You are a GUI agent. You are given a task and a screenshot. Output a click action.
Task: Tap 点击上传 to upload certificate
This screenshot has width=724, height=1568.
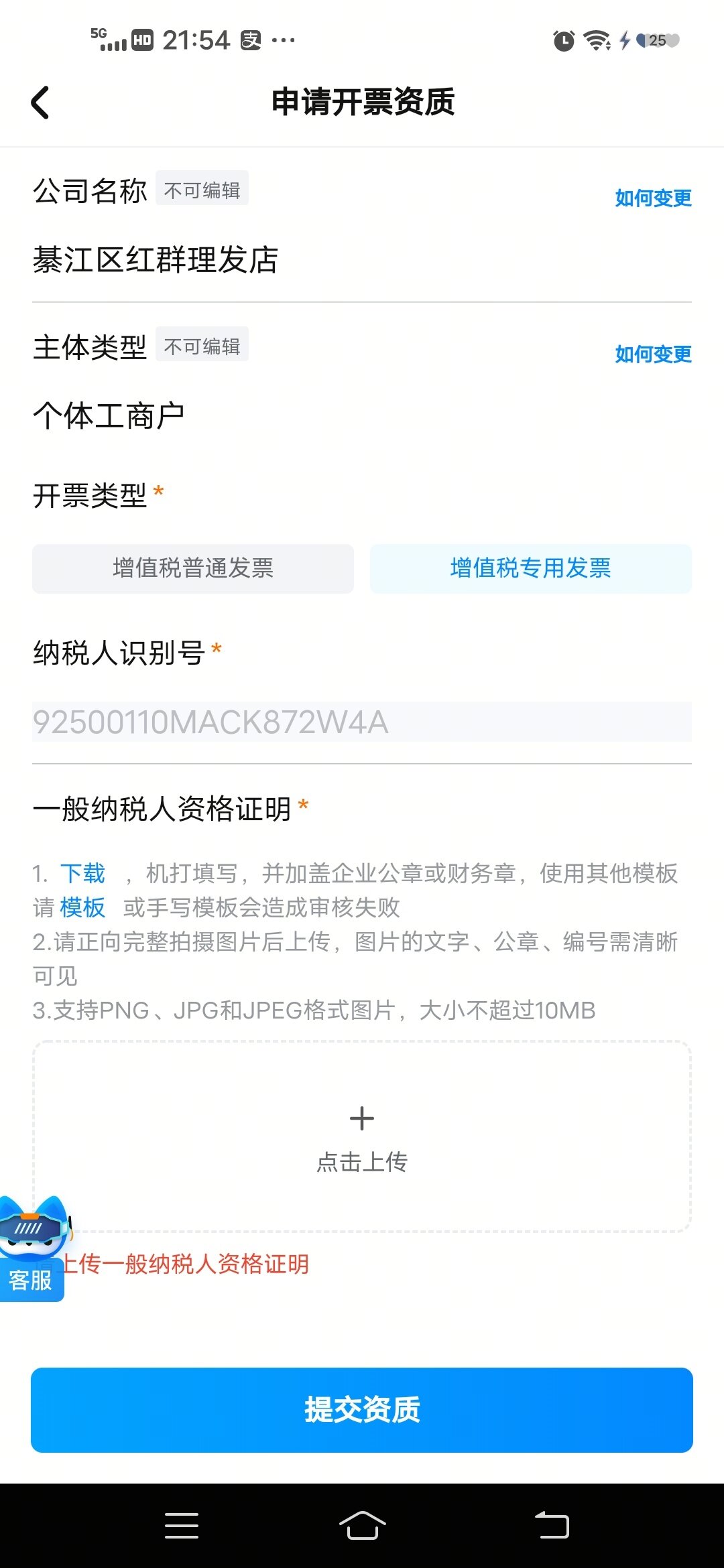click(x=361, y=1136)
